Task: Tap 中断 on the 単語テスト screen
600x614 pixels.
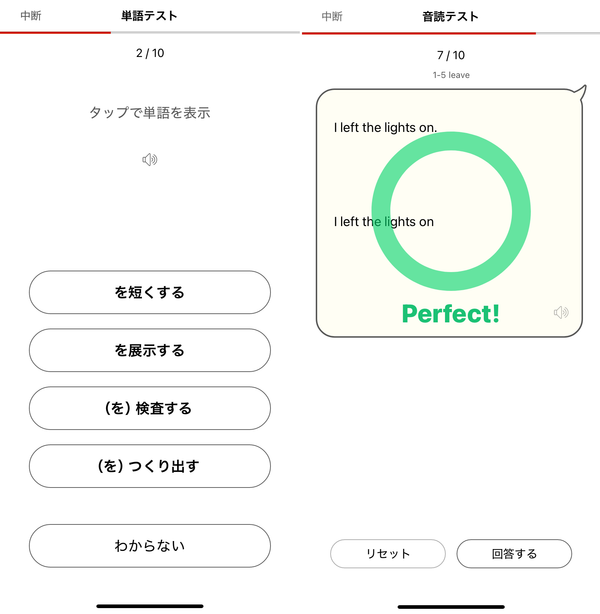Action: coord(31,16)
